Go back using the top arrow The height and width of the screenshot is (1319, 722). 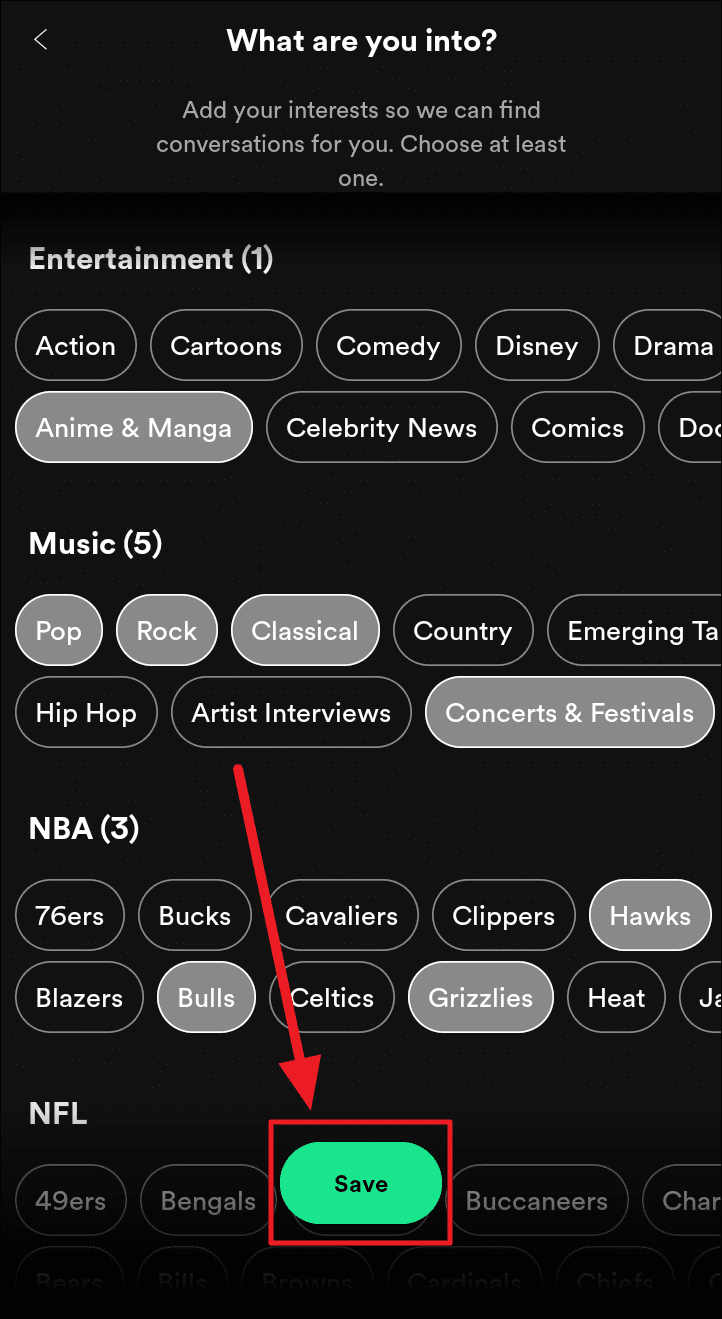[x=41, y=40]
